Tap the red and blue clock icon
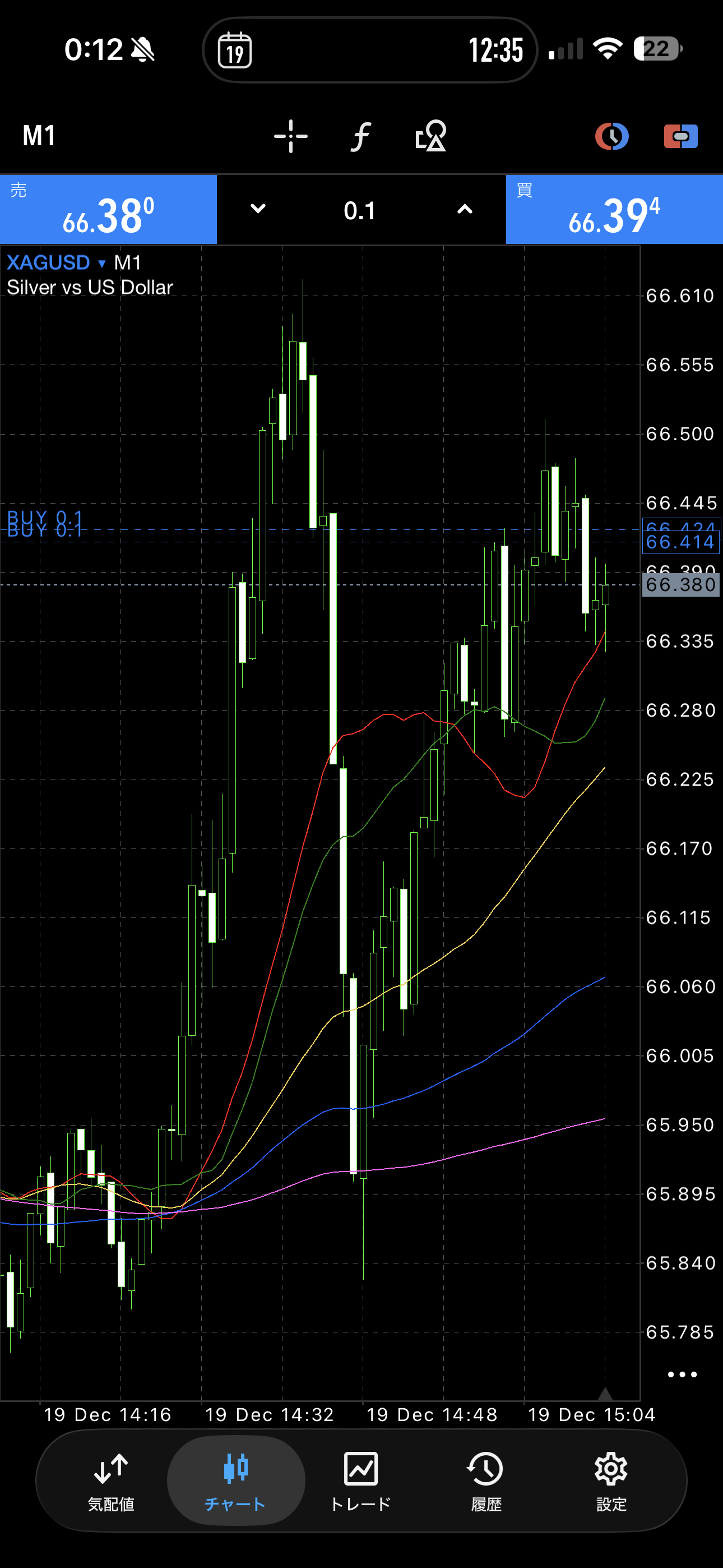 pyautogui.click(x=611, y=136)
